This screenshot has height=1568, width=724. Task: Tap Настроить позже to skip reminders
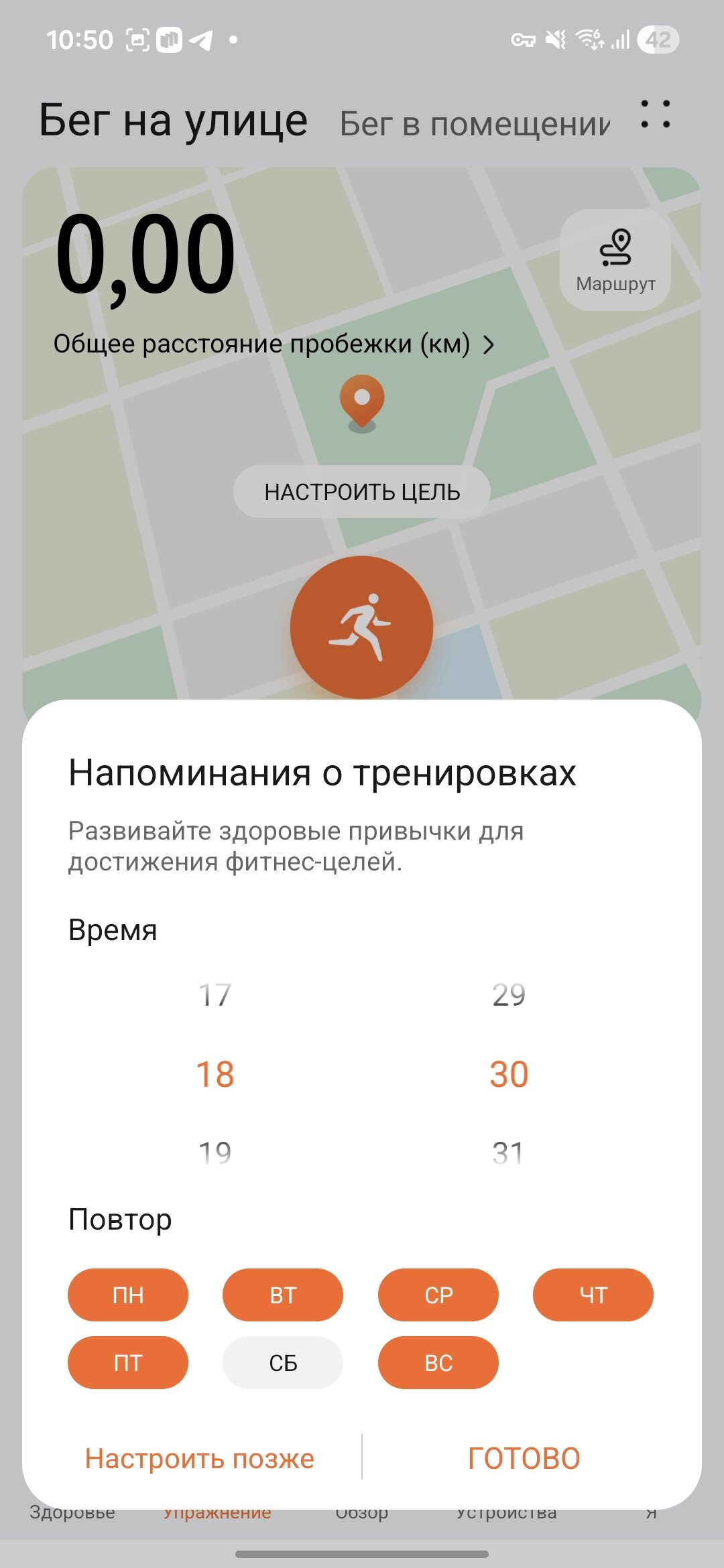pyautogui.click(x=199, y=1458)
